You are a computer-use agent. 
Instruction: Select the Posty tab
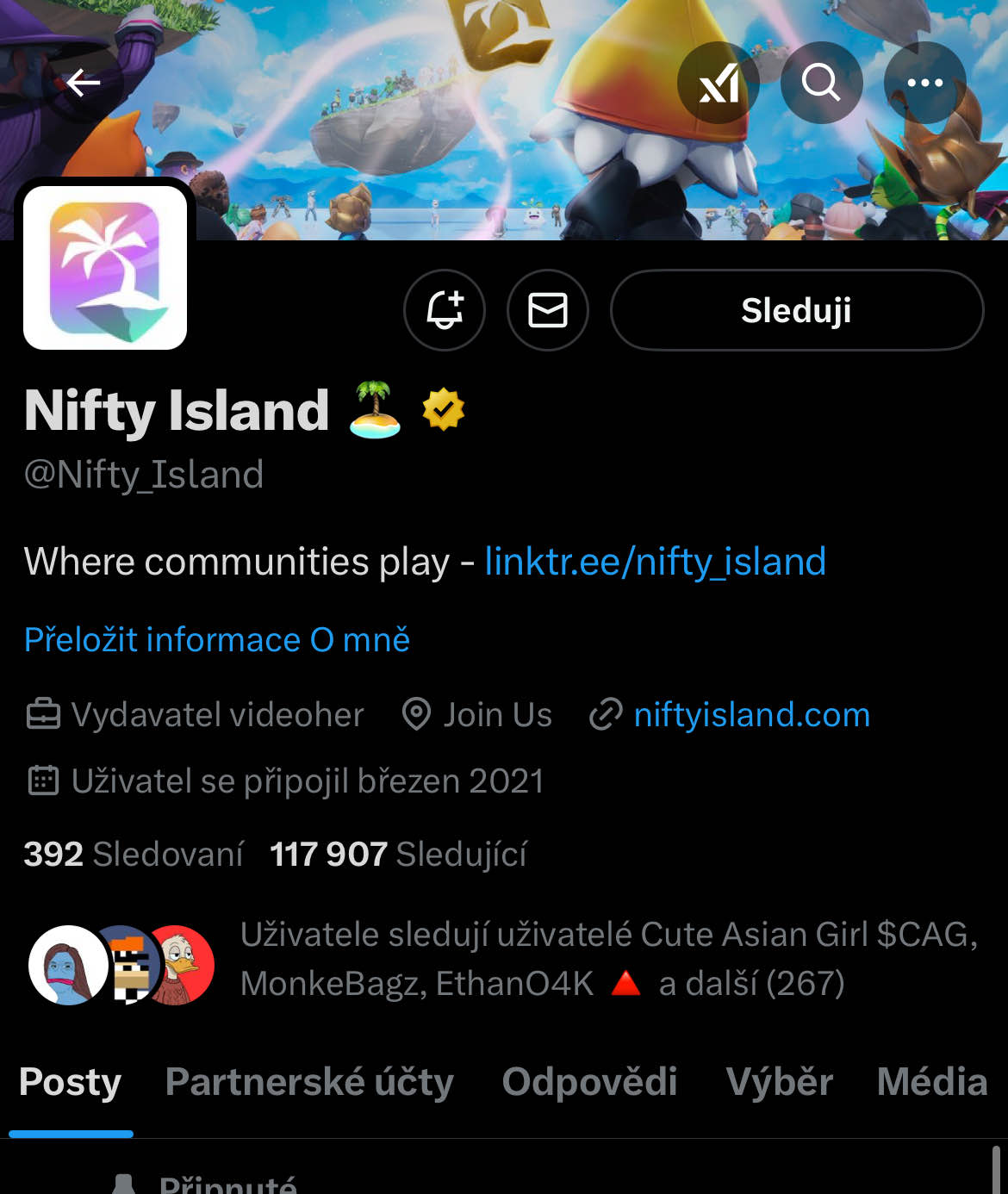(x=71, y=1082)
